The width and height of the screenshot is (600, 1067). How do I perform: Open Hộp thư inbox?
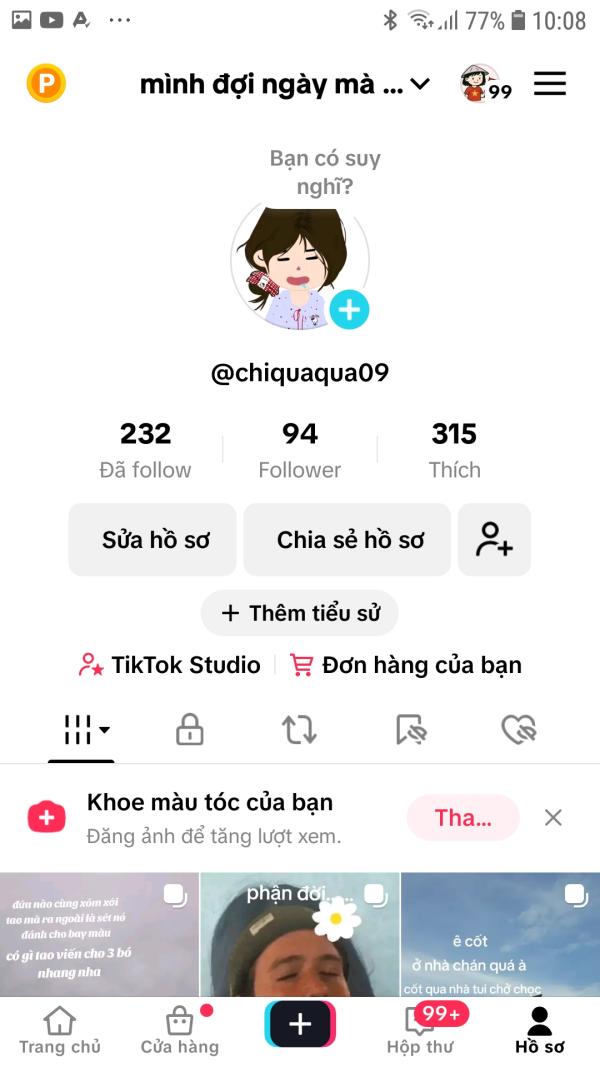pos(420,1030)
